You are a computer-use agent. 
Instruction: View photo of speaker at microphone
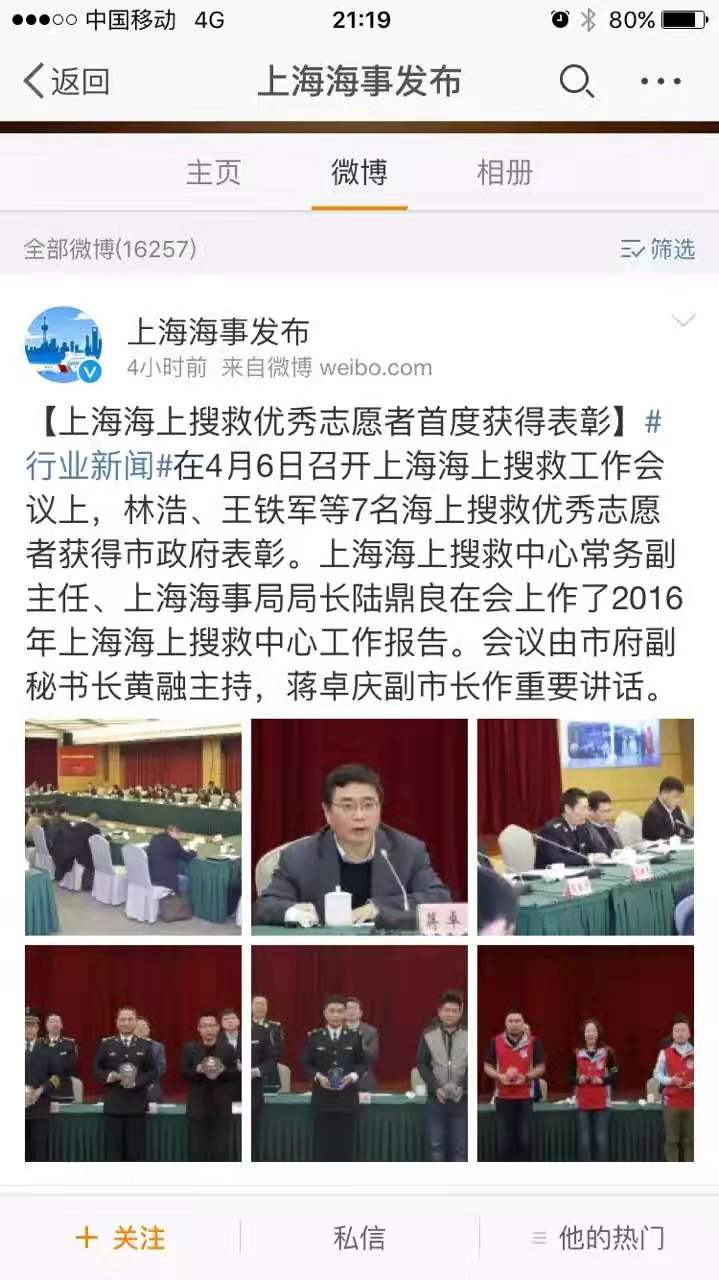coord(359,827)
